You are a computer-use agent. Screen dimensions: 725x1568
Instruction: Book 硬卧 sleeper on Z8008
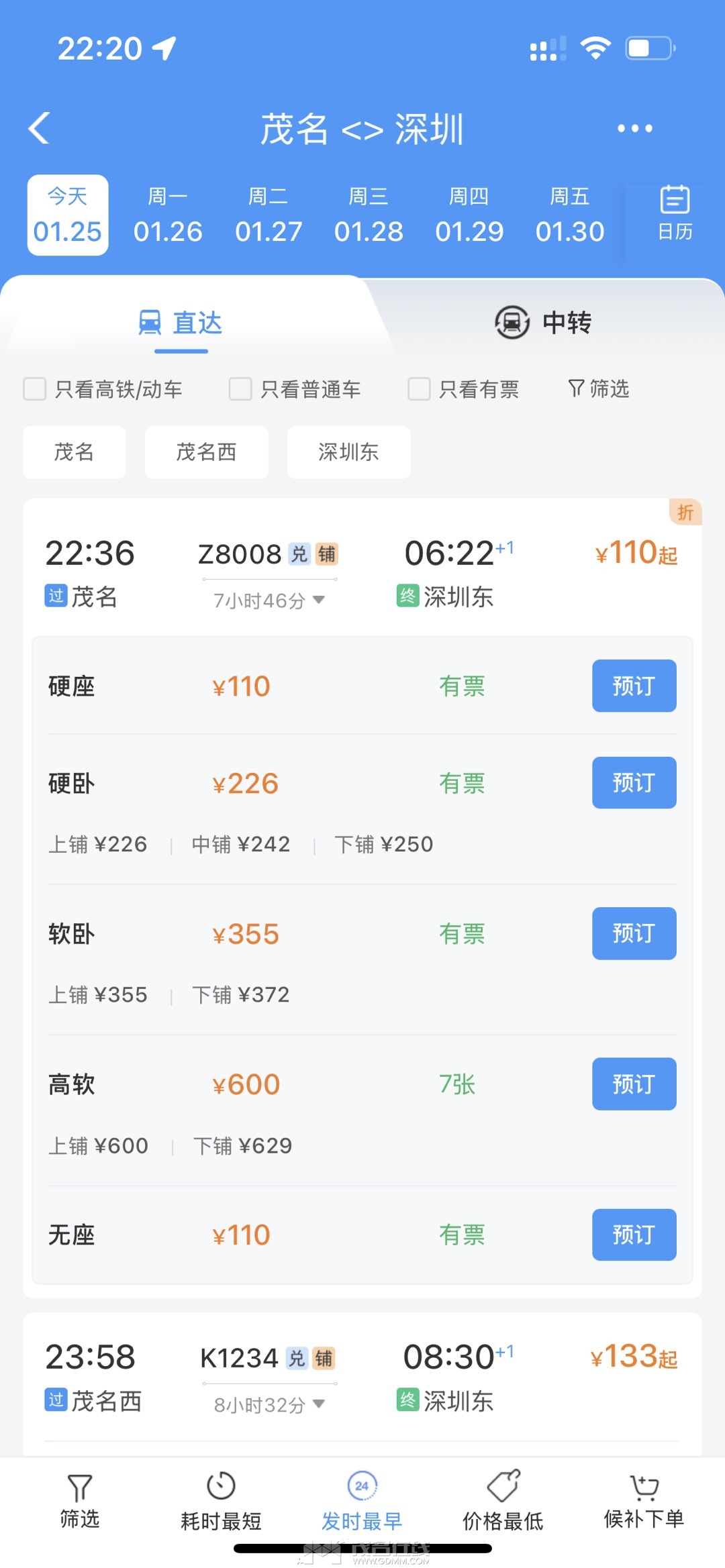(x=633, y=783)
